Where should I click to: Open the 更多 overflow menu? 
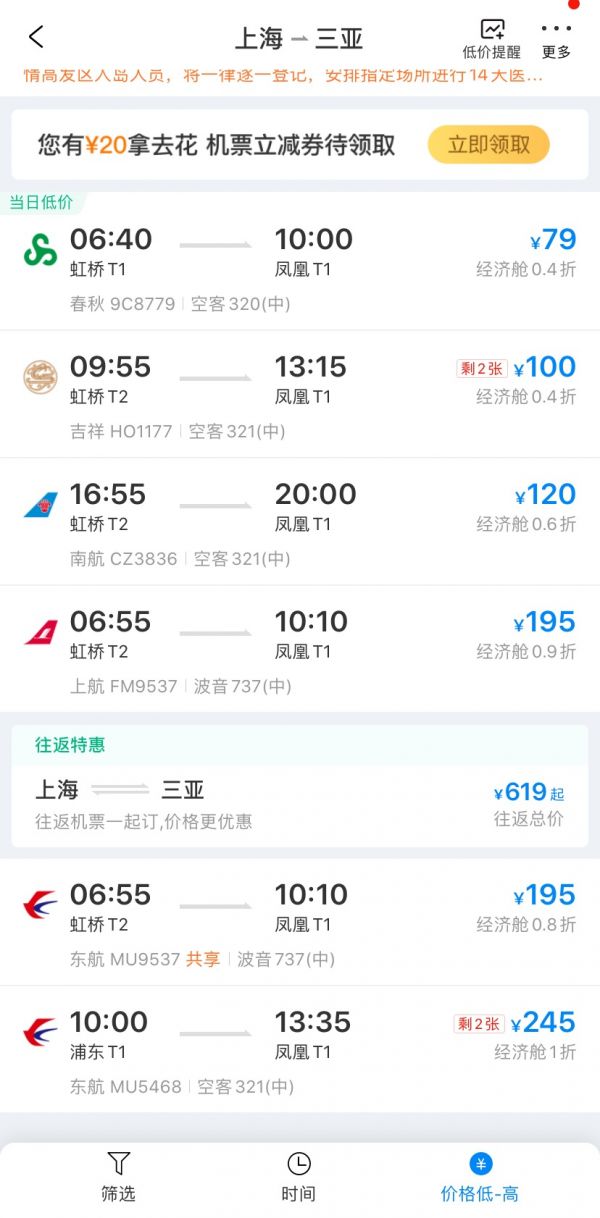pos(556,40)
